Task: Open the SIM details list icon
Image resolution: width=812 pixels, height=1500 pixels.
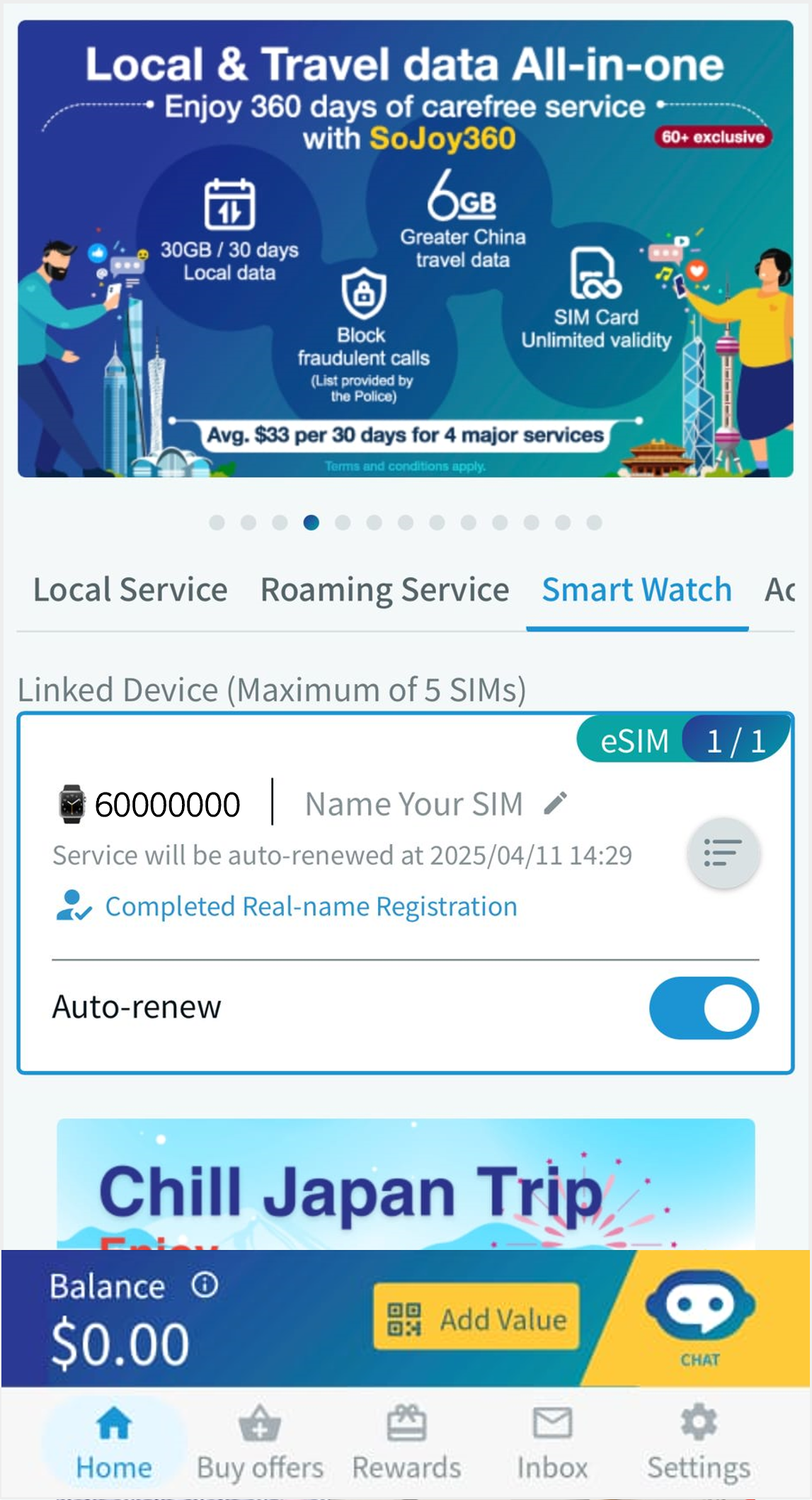Action: 723,853
